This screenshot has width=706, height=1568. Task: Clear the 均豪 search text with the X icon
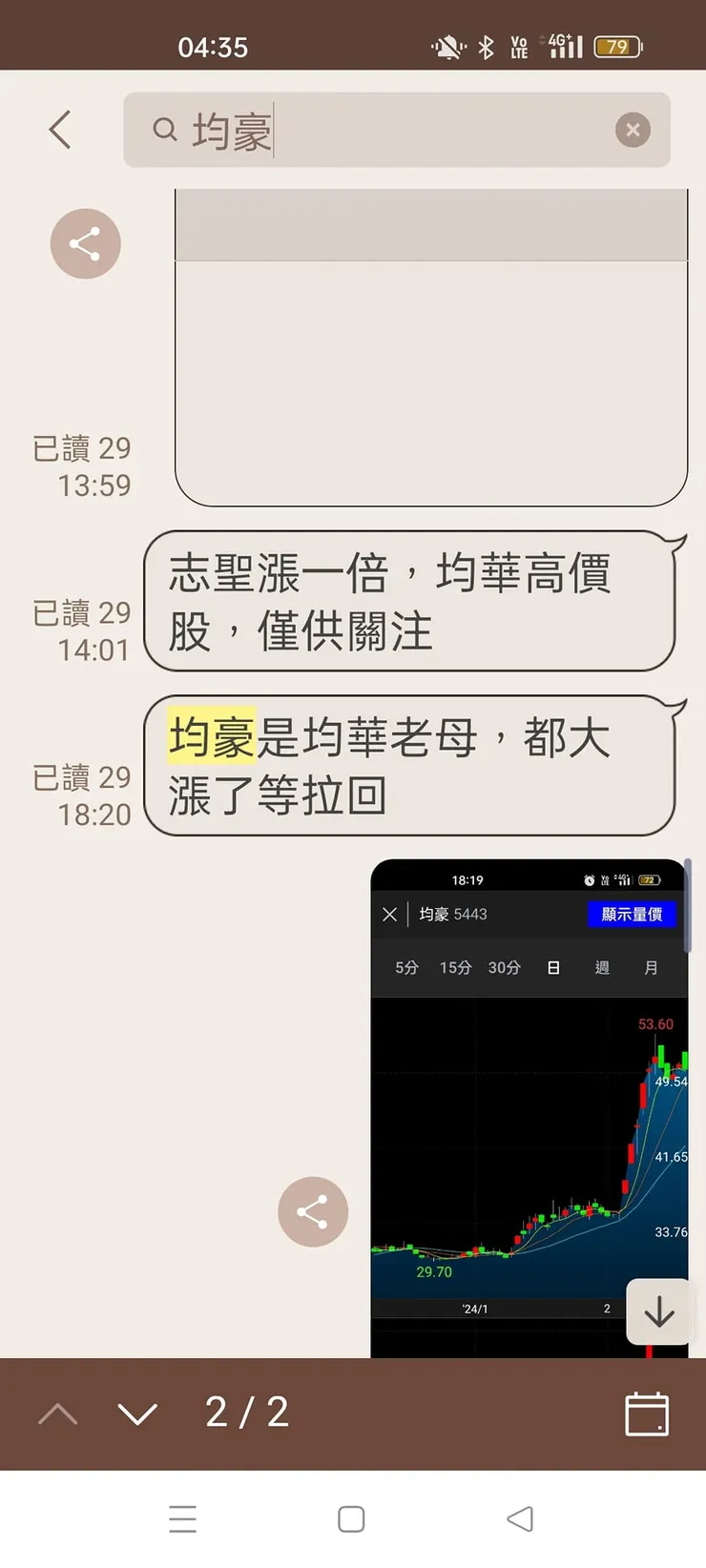[x=633, y=130]
